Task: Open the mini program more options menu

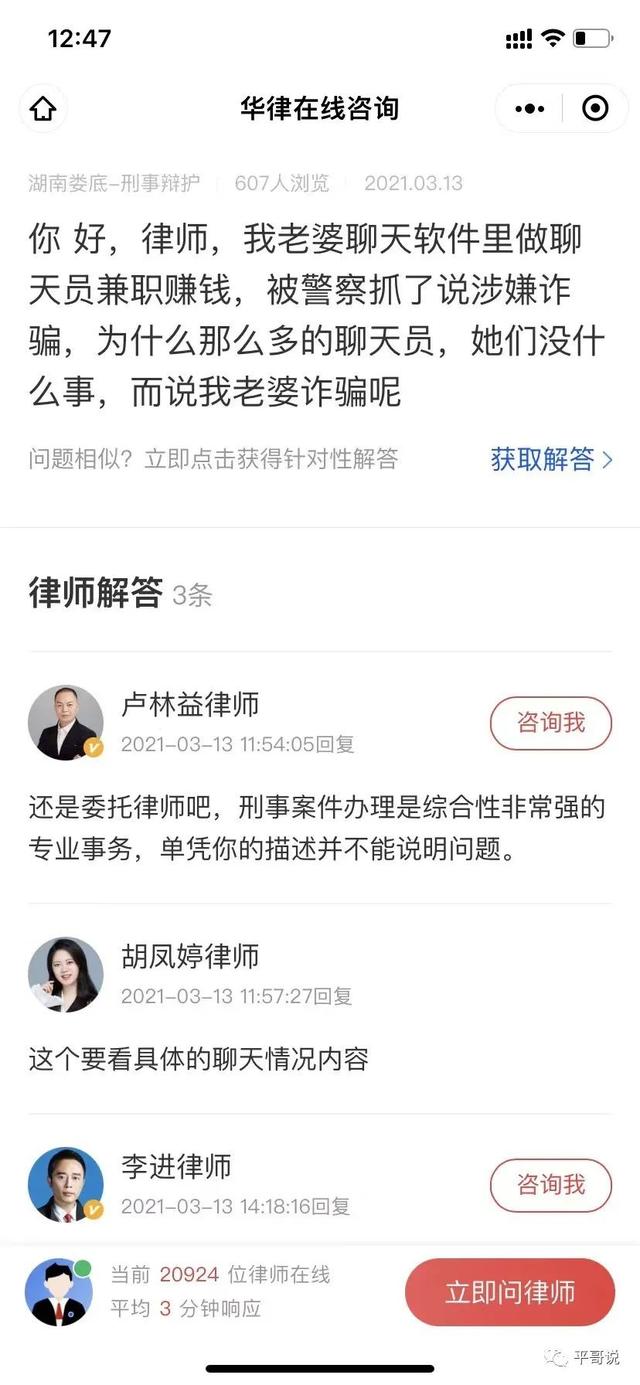Action: 530,108
